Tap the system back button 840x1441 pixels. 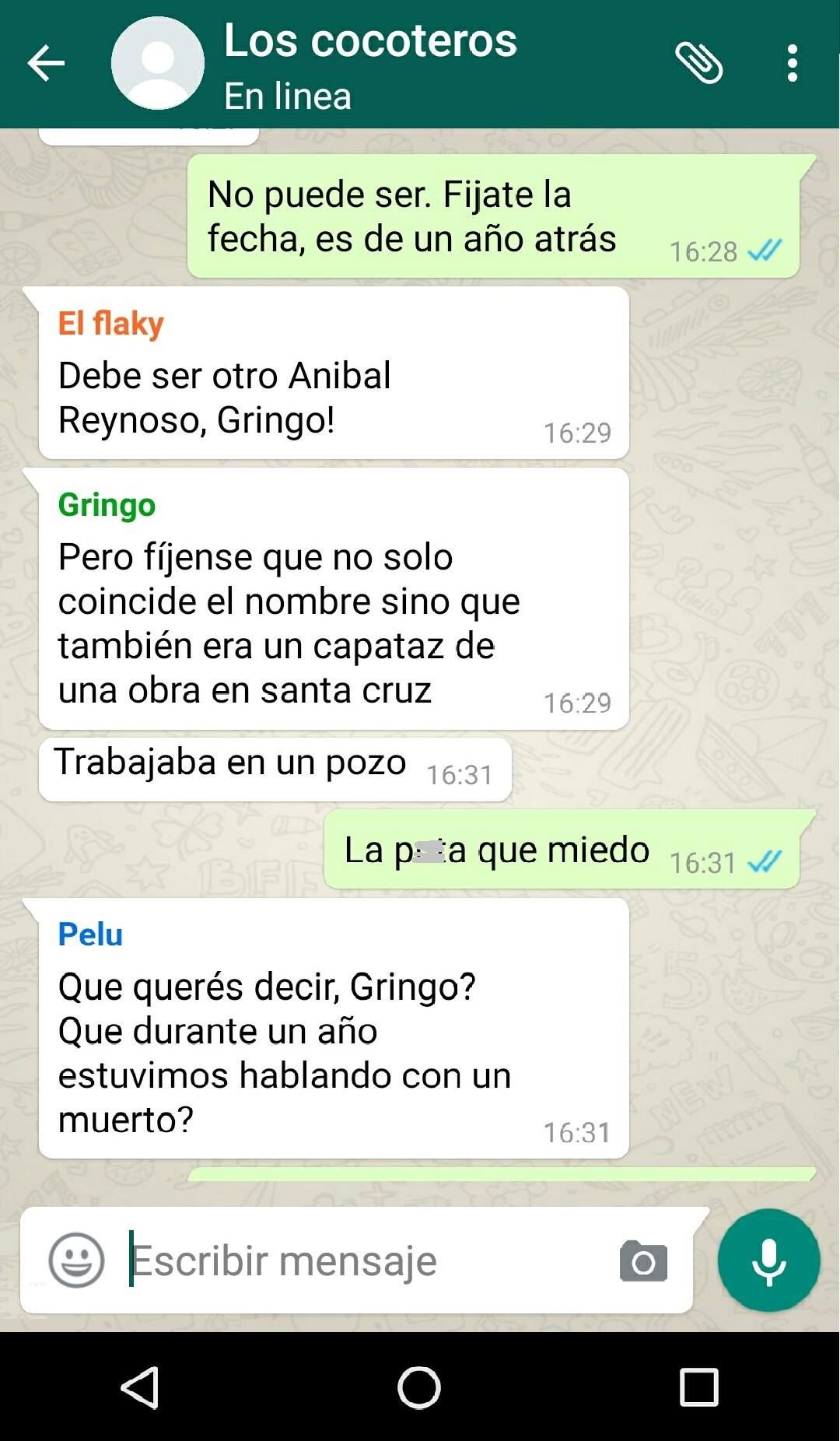(141, 1387)
